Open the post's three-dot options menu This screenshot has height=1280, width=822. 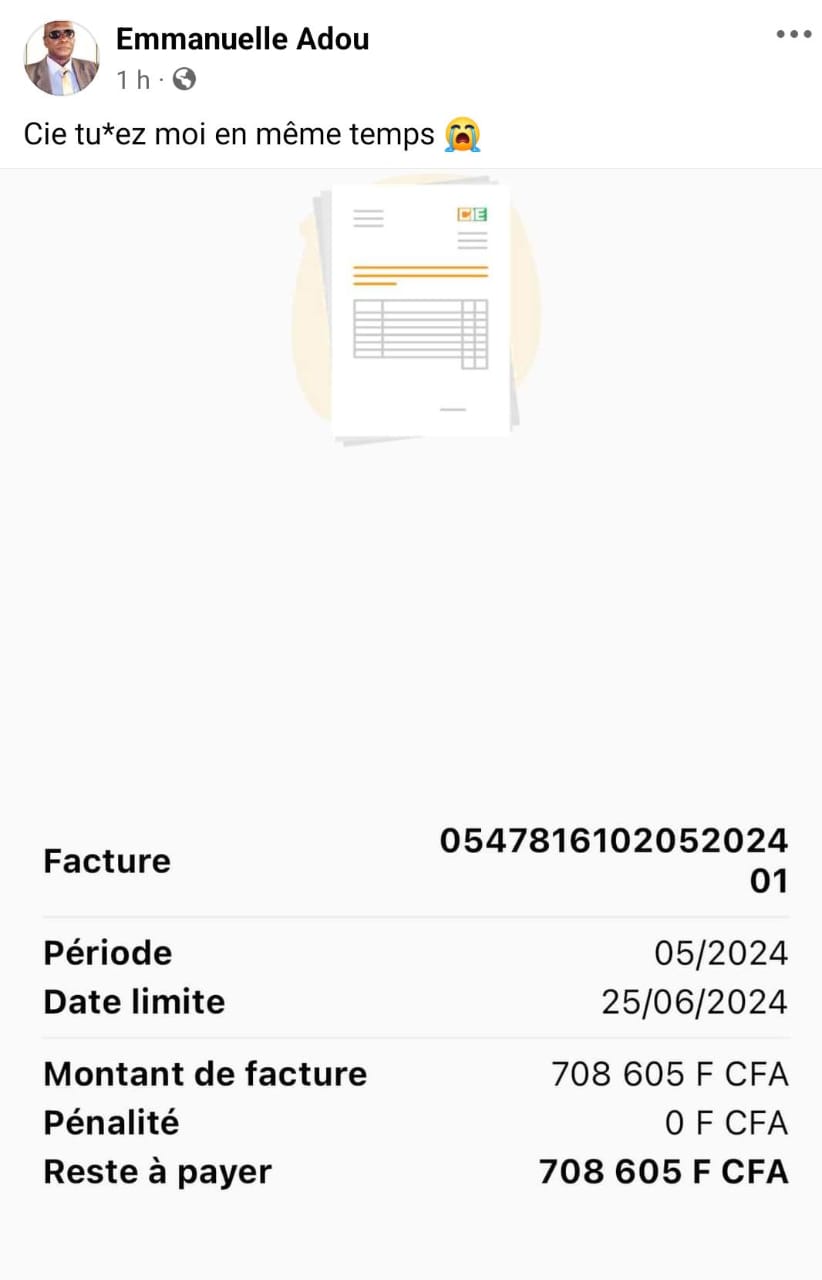point(793,34)
